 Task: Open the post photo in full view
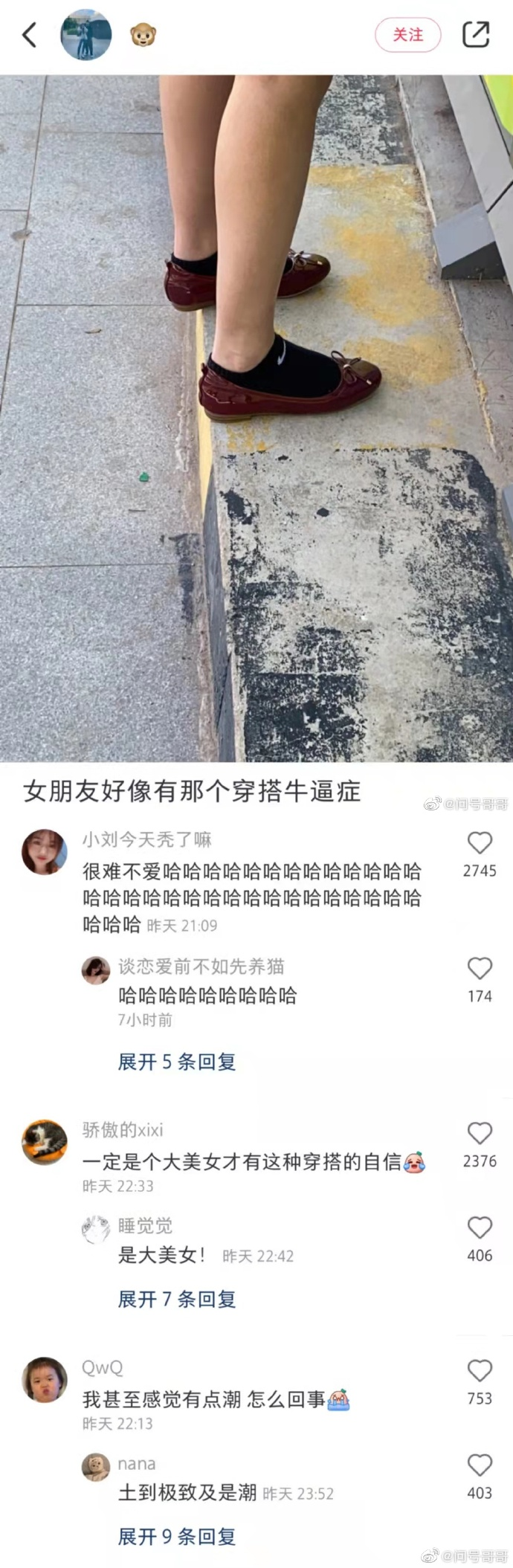pos(256,416)
